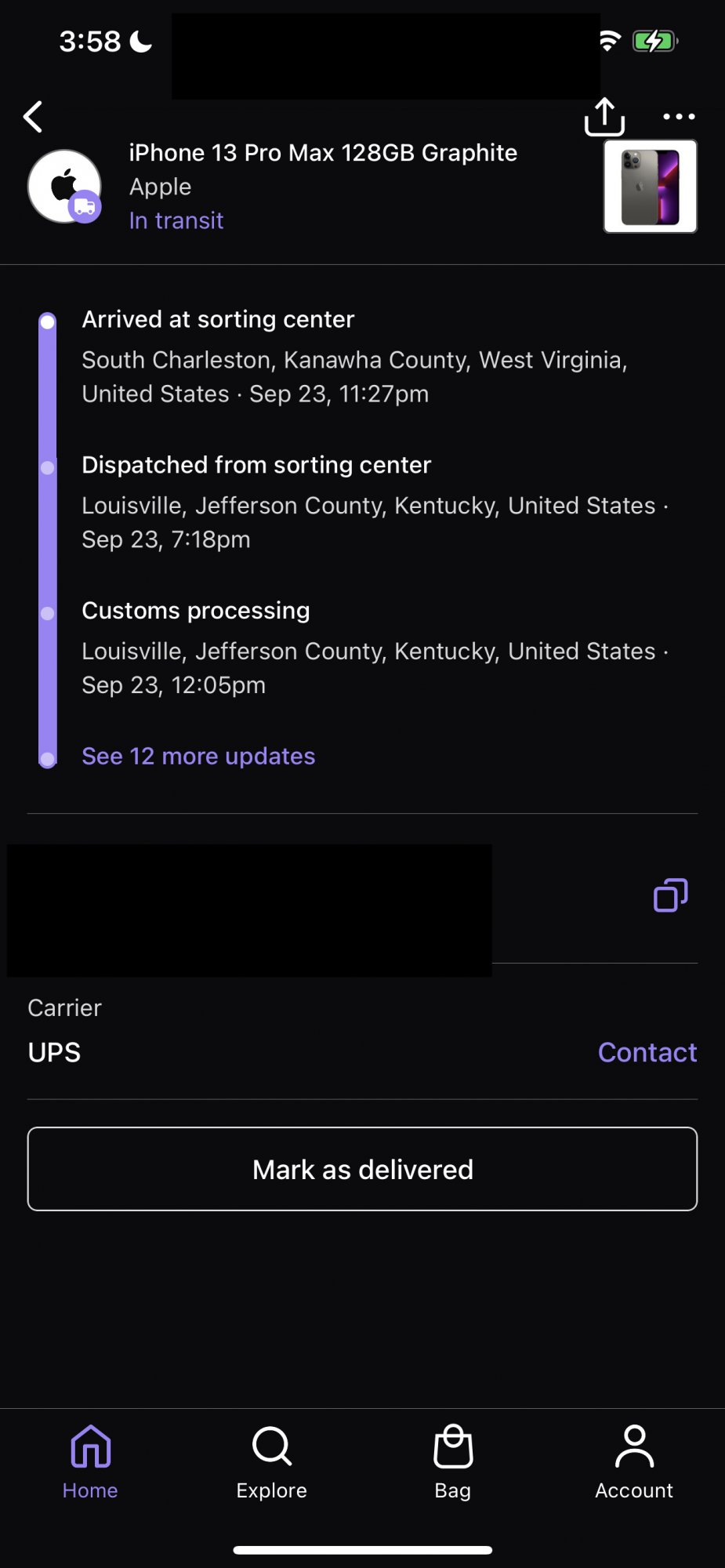Go to the Account tab
The width and height of the screenshot is (725, 1568).
[633, 1461]
